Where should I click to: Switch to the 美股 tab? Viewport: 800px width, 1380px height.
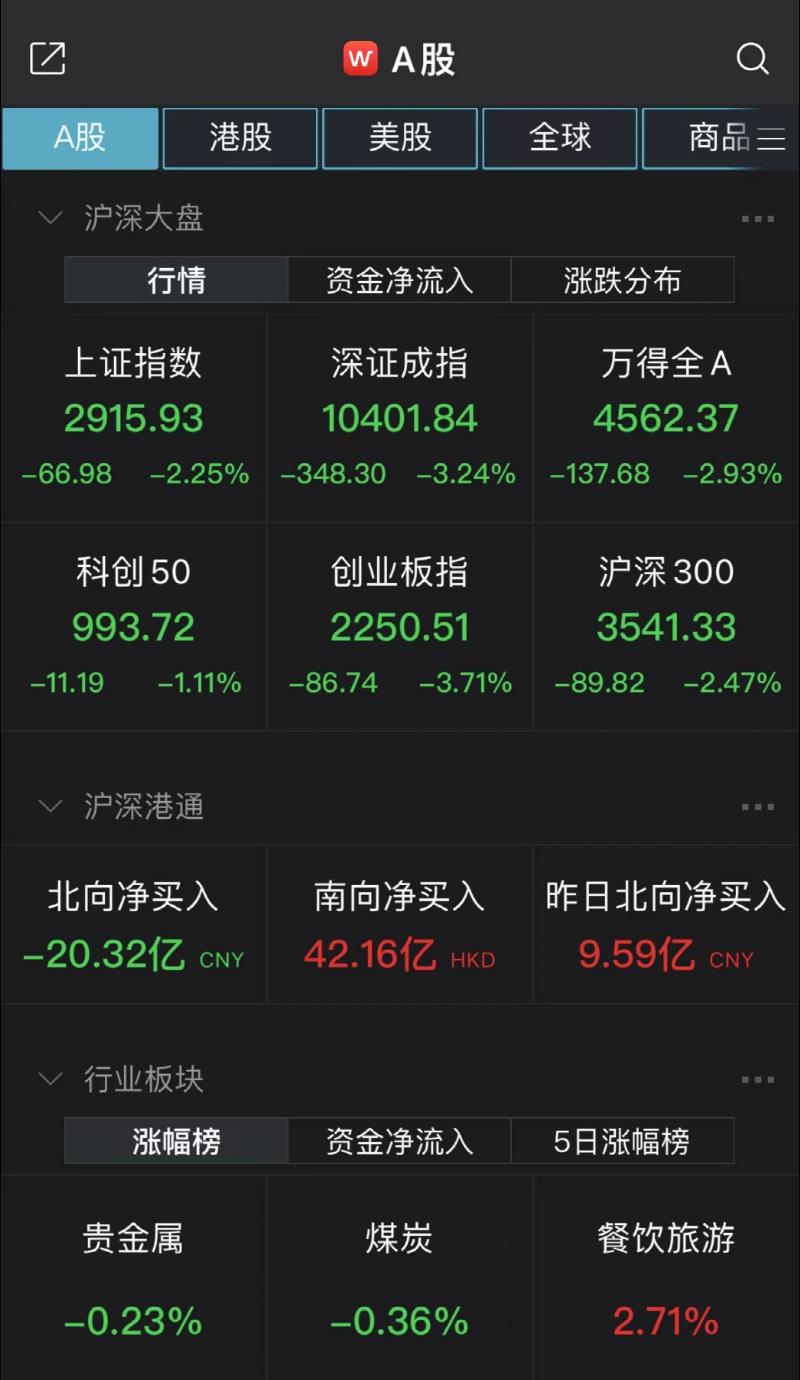pos(400,138)
